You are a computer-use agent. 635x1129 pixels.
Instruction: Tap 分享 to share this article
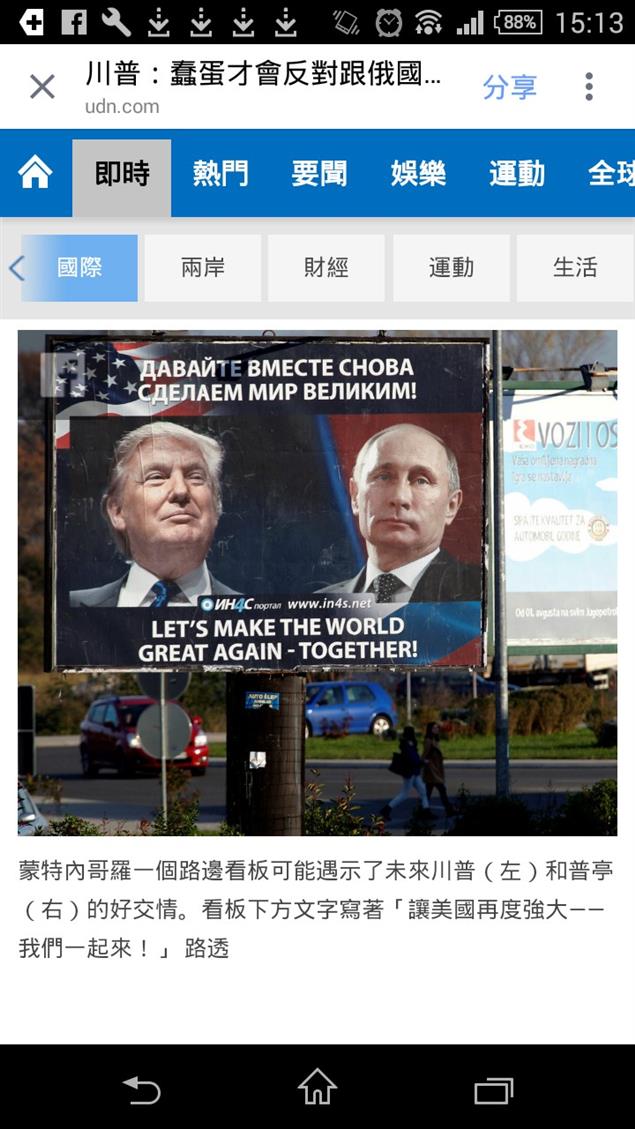coord(509,87)
